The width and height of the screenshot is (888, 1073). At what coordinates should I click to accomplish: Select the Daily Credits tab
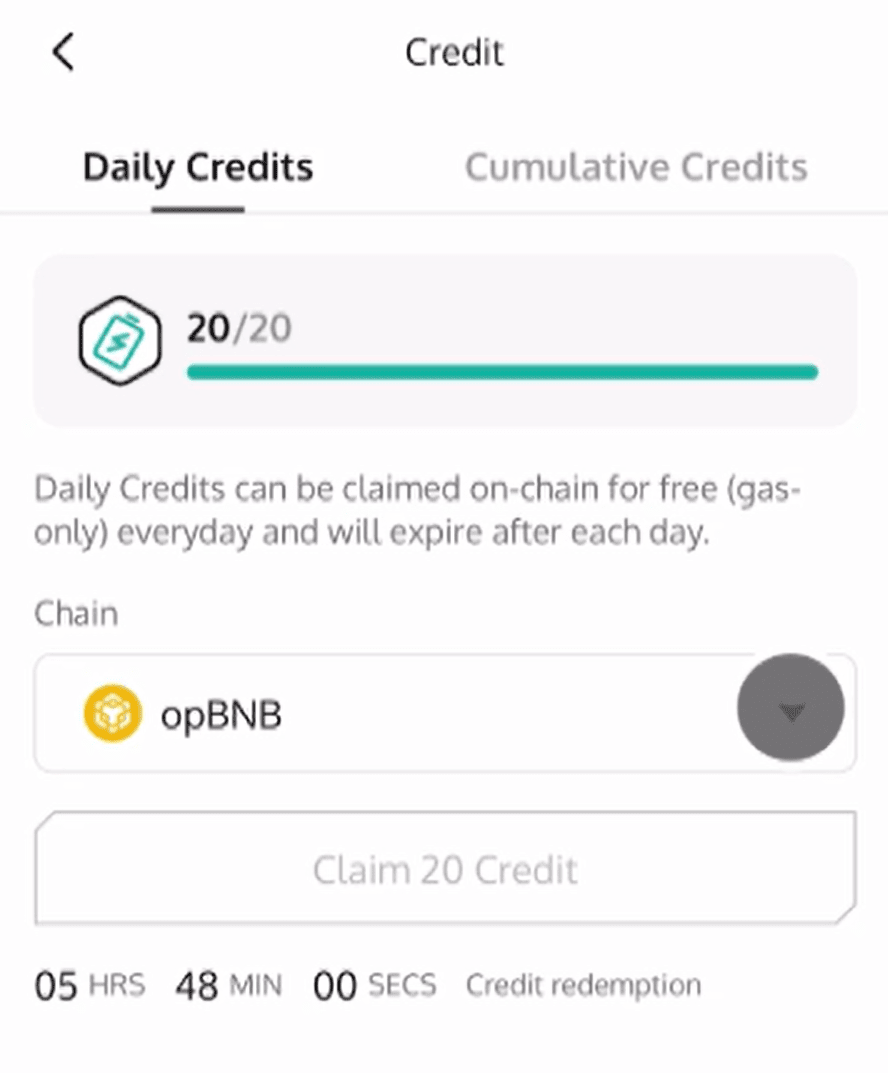tap(198, 167)
